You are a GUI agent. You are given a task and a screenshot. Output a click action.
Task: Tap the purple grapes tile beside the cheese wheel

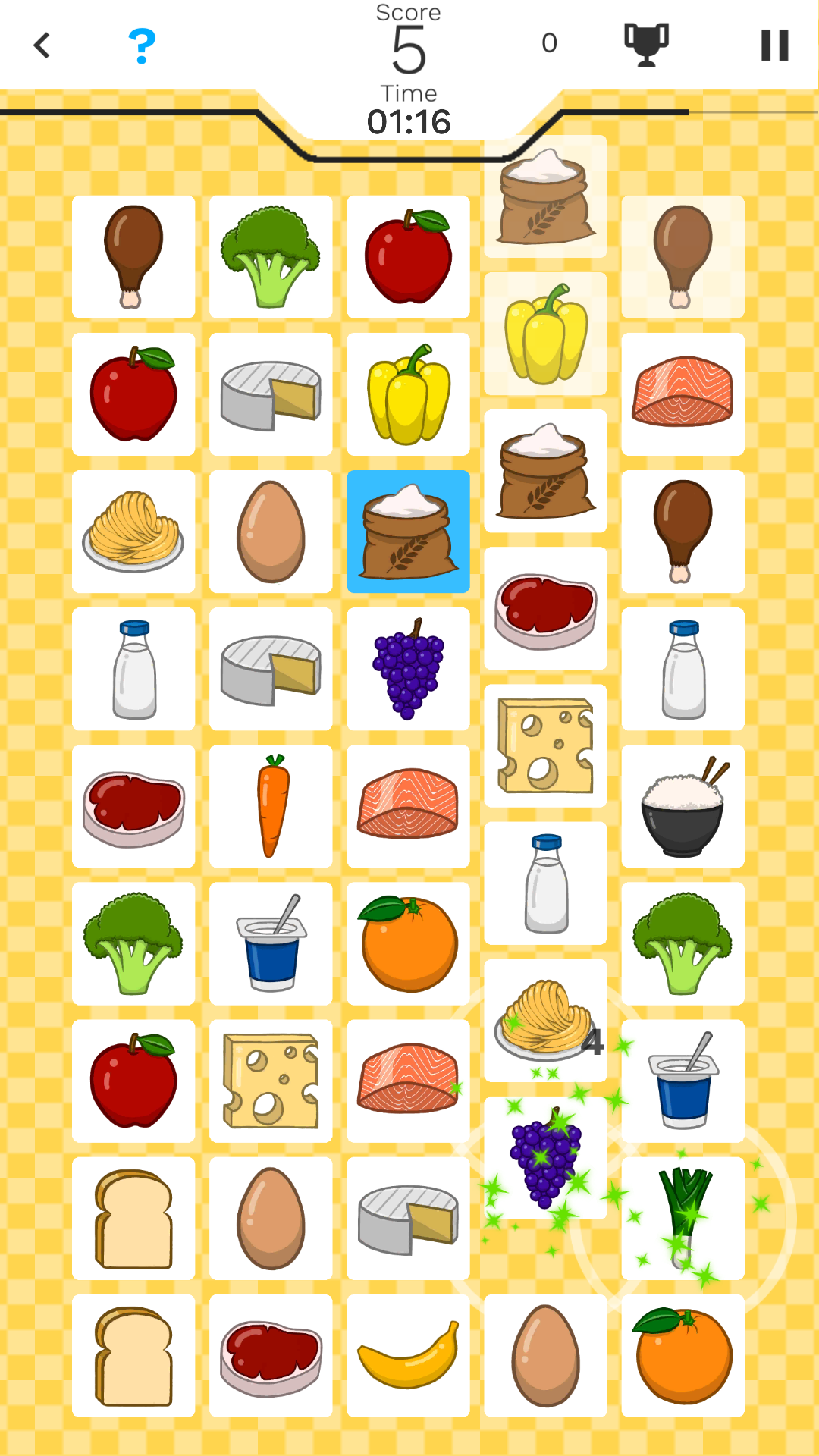[408, 669]
